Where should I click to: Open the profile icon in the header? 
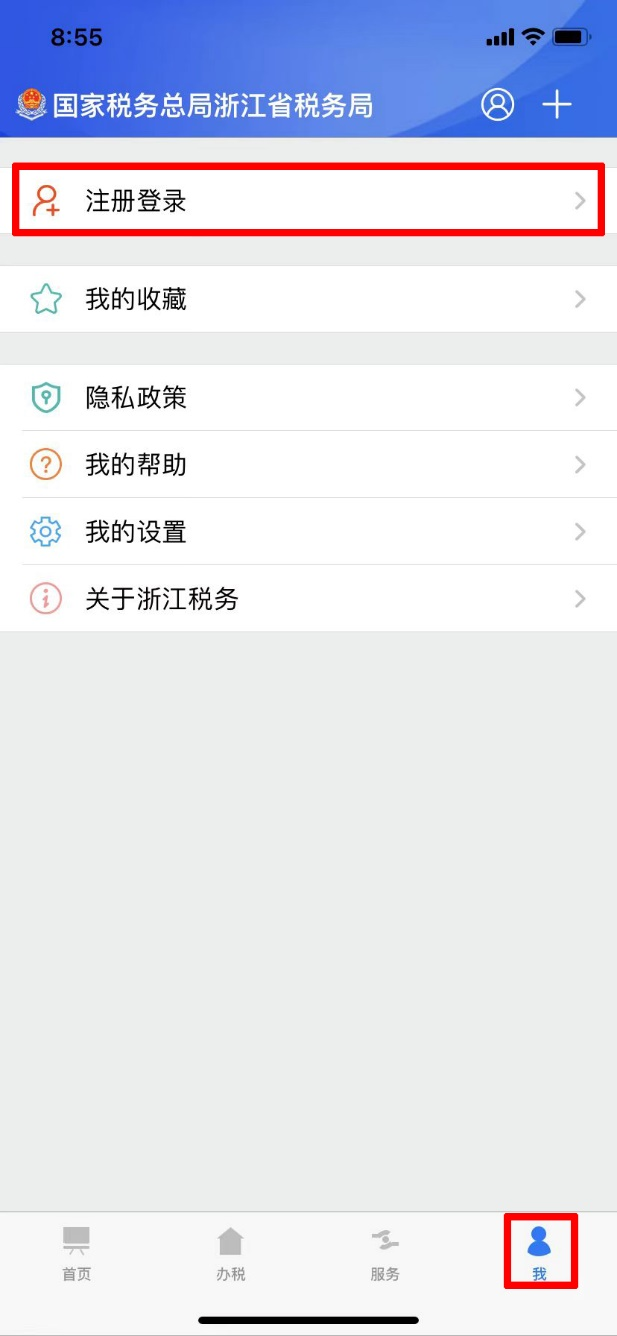(x=497, y=104)
